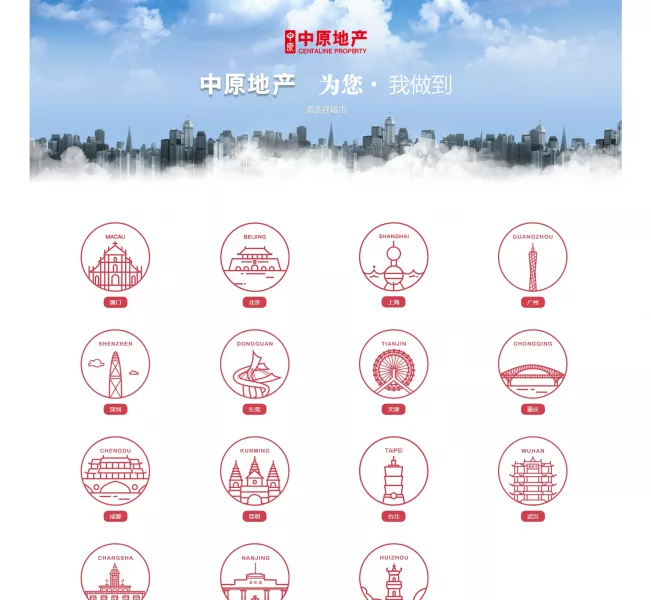The width and height of the screenshot is (651, 600).
Task: Select the Huizhou pagoda icon
Action: click(393, 576)
